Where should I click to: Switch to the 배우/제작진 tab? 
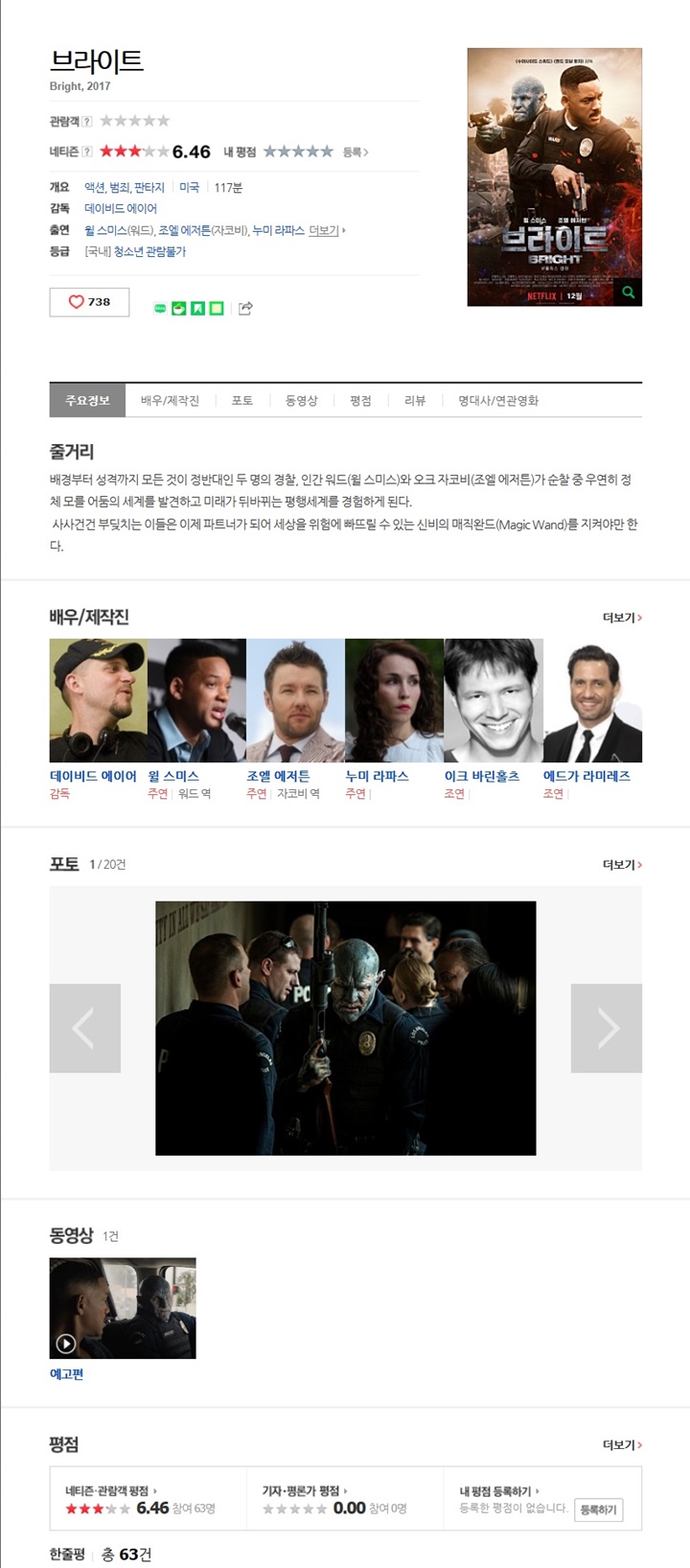click(x=170, y=401)
